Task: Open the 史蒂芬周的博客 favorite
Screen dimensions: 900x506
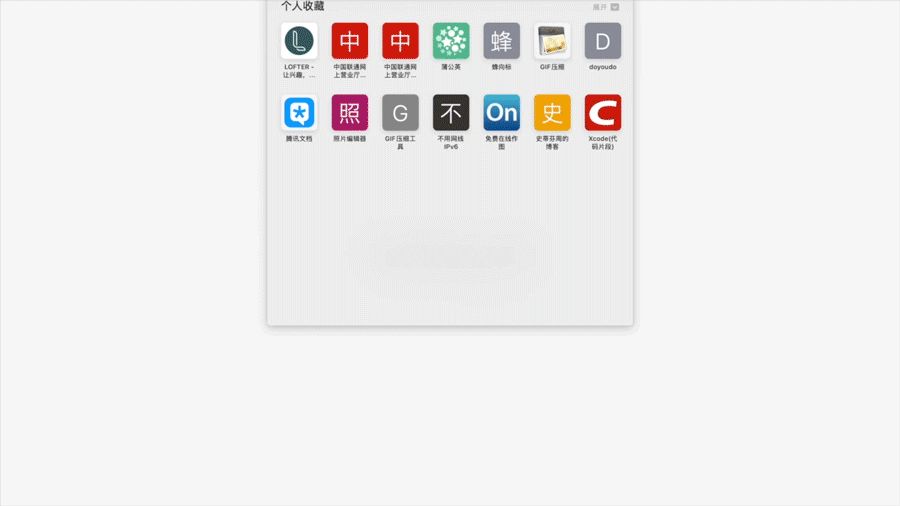Action: pyautogui.click(x=552, y=113)
